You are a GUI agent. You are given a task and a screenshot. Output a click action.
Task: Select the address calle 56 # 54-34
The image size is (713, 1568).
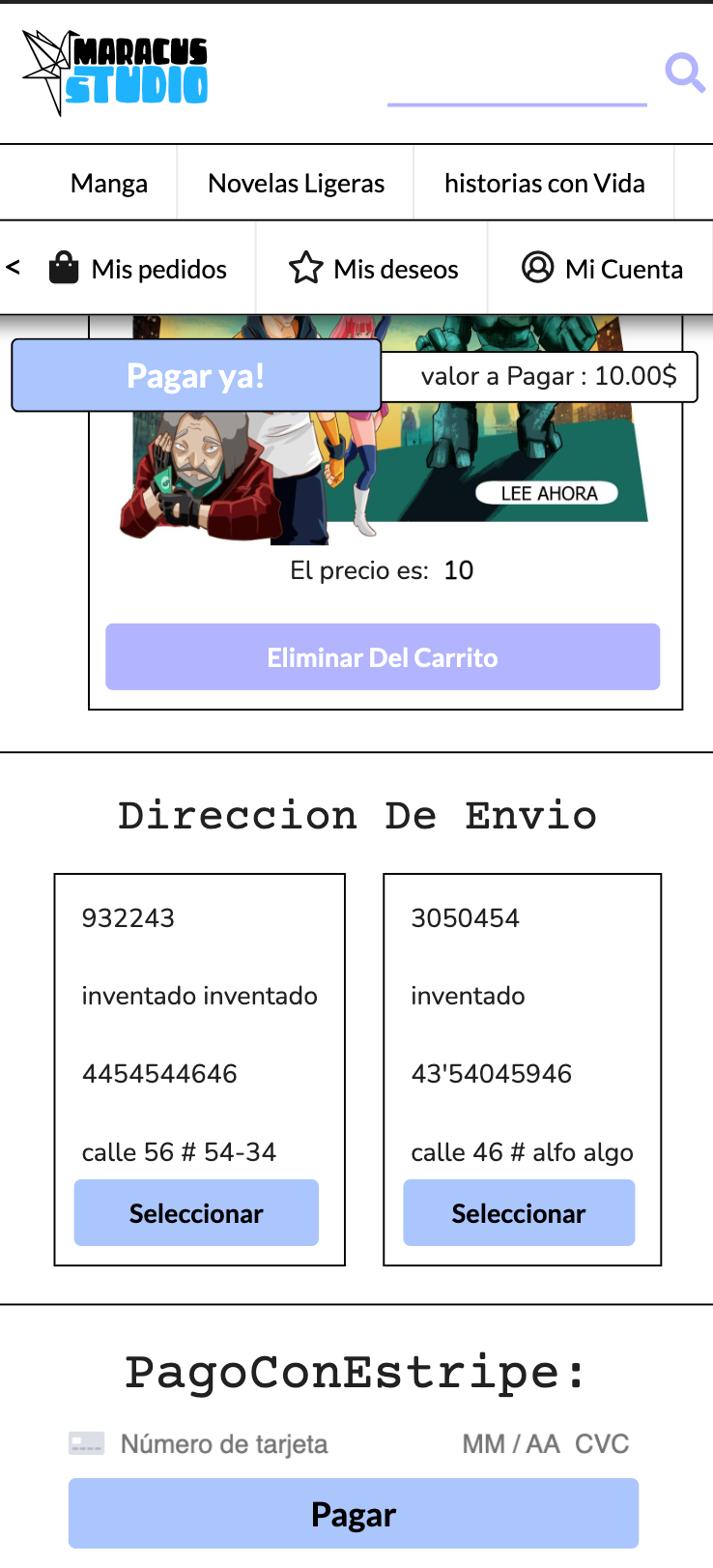click(x=196, y=1213)
